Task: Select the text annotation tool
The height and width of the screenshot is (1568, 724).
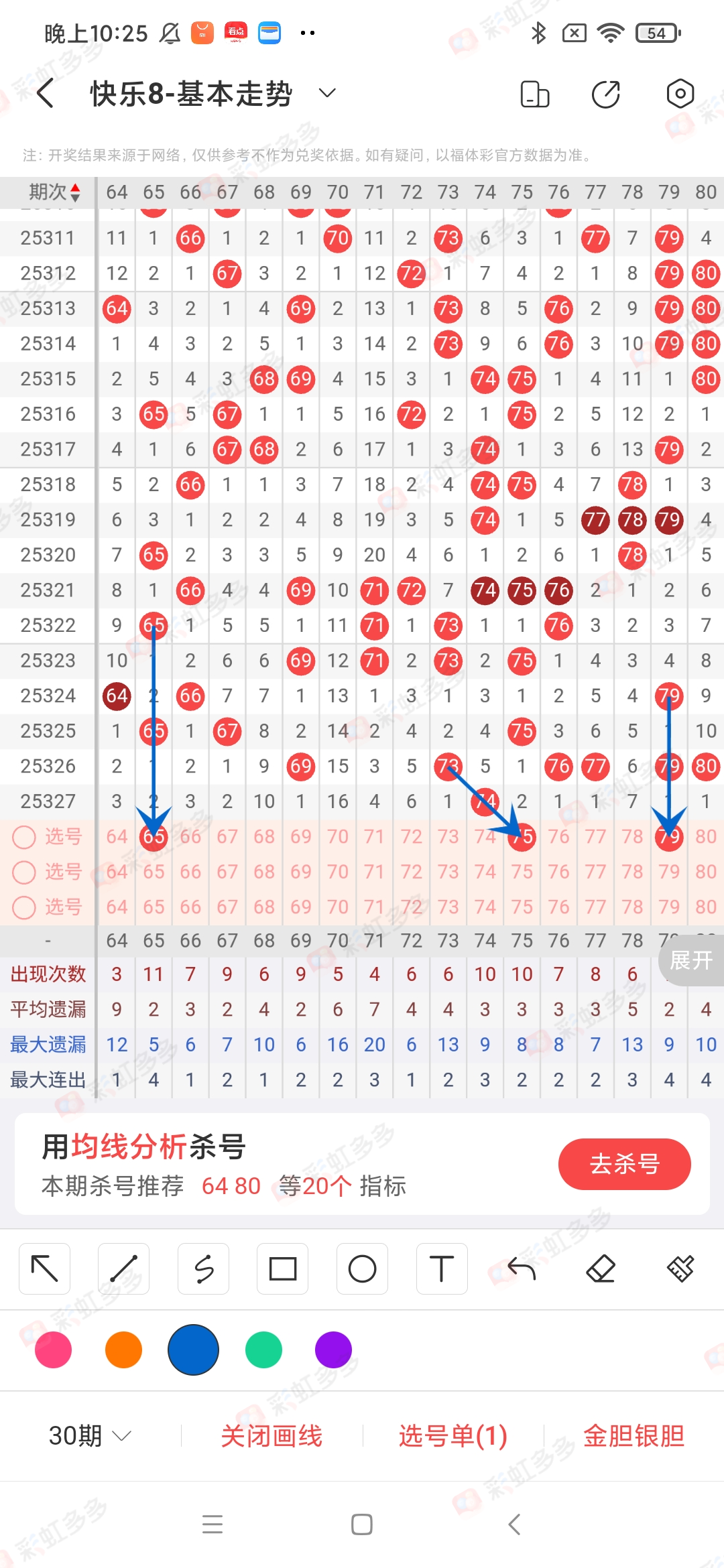Action: point(441,1268)
